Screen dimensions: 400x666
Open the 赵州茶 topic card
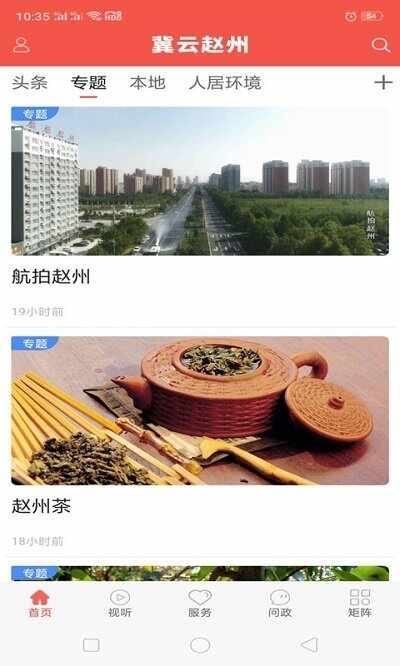tap(200, 442)
